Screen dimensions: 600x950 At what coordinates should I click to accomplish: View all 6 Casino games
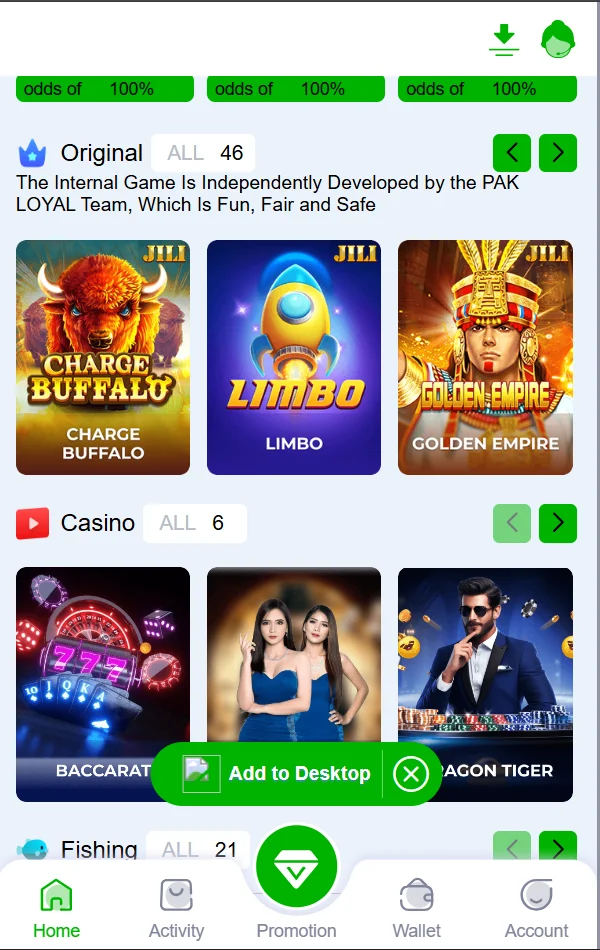(x=194, y=523)
